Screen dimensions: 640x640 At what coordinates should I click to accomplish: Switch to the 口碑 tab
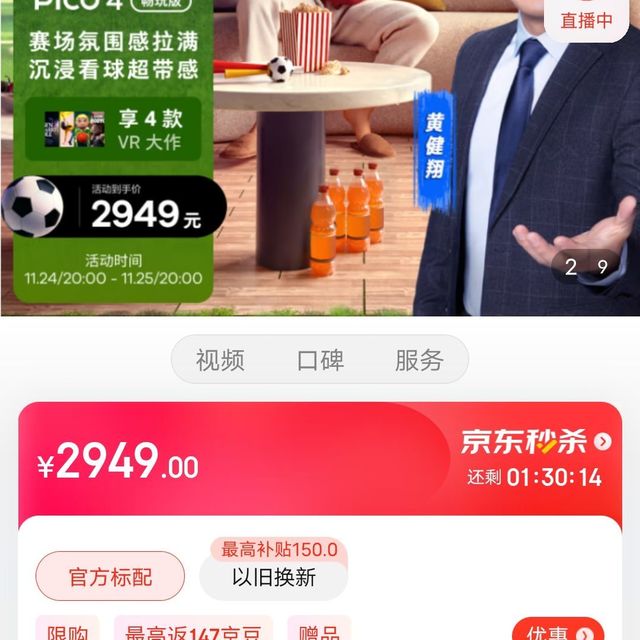tap(320, 360)
